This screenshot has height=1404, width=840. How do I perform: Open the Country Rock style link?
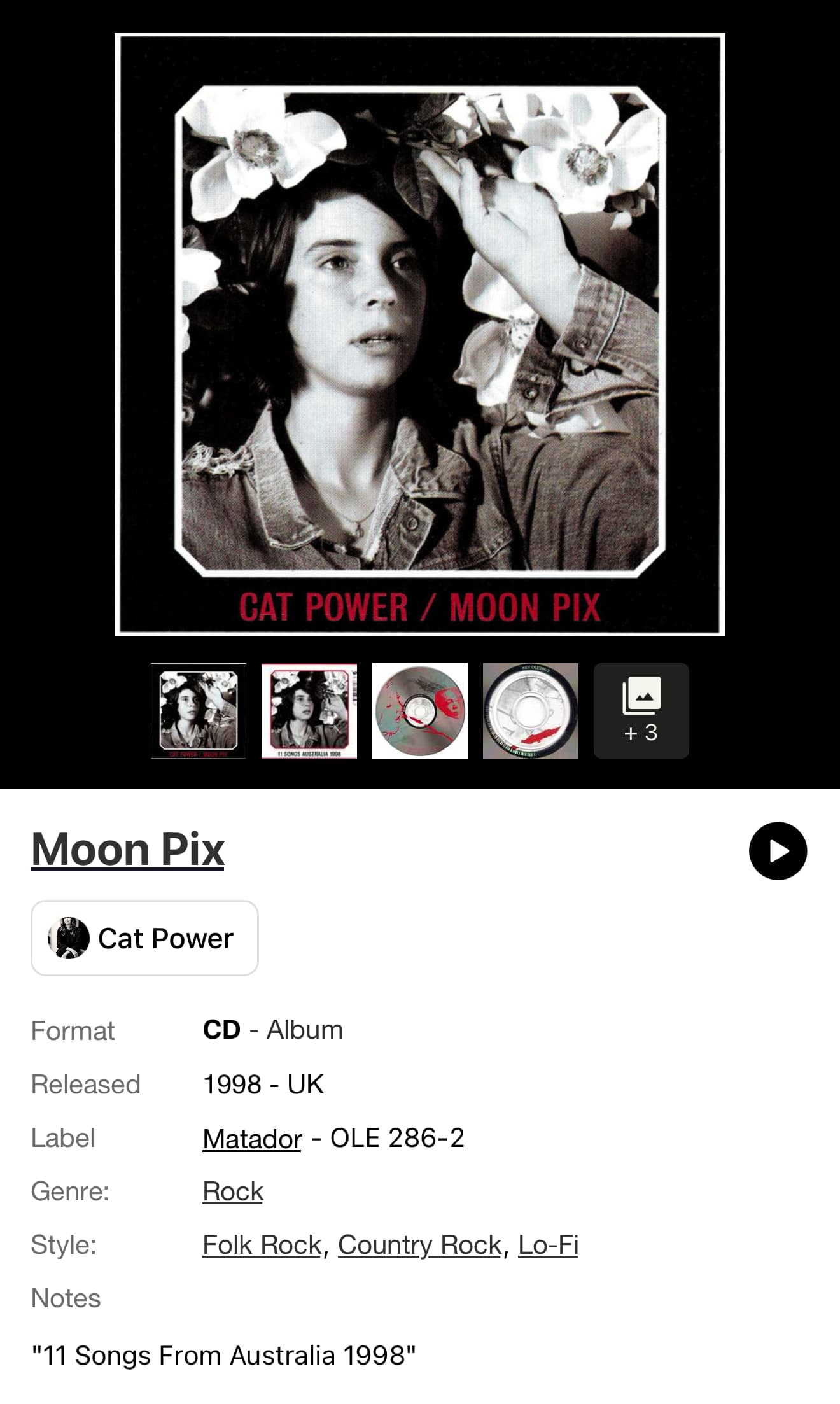[x=420, y=1245]
